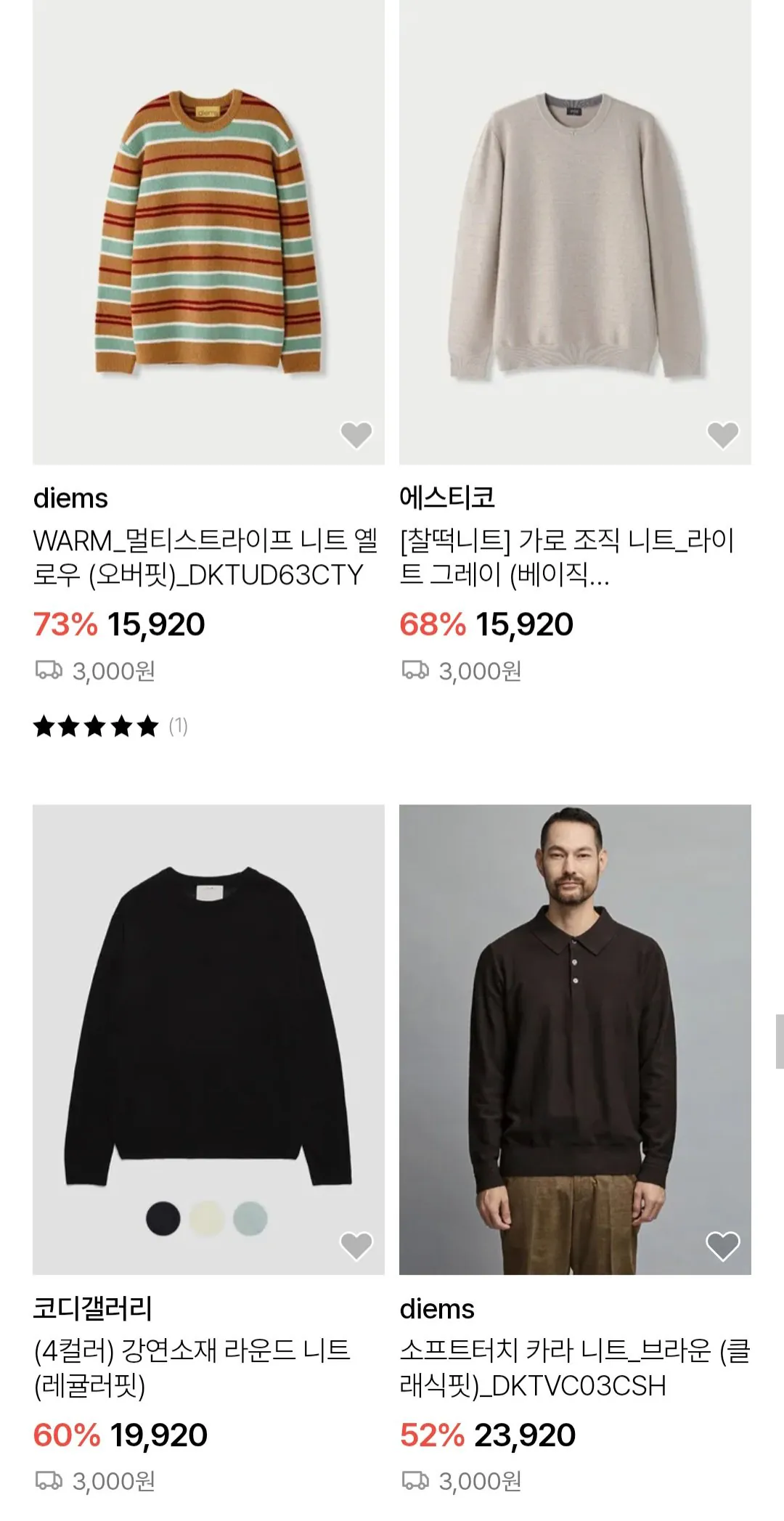Viewport: 784px width, 1521px height.
Task: Open the brown collar knit model photo
Action: click(x=575, y=1040)
